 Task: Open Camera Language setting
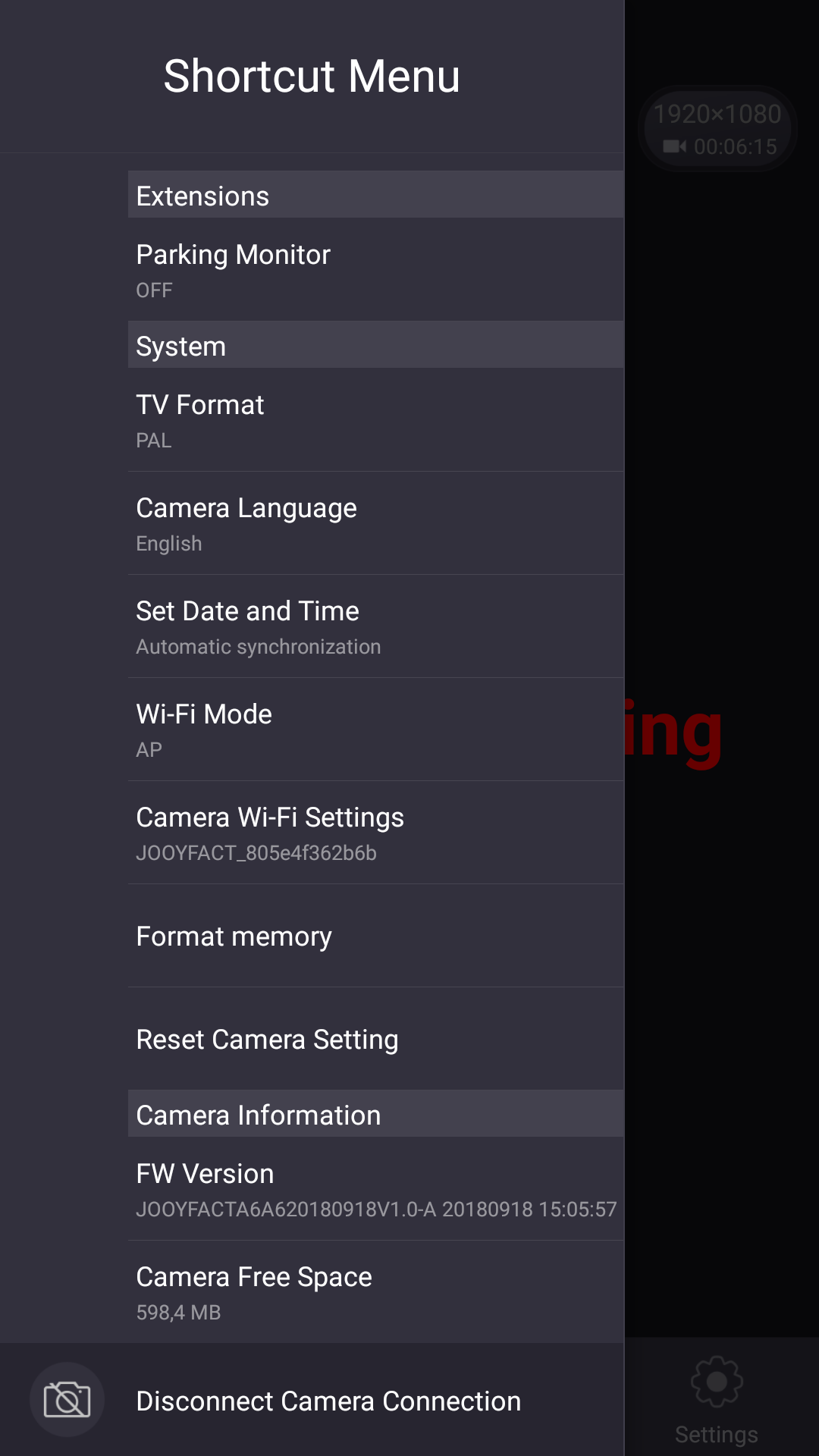pyautogui.click(x=375, y=523)
